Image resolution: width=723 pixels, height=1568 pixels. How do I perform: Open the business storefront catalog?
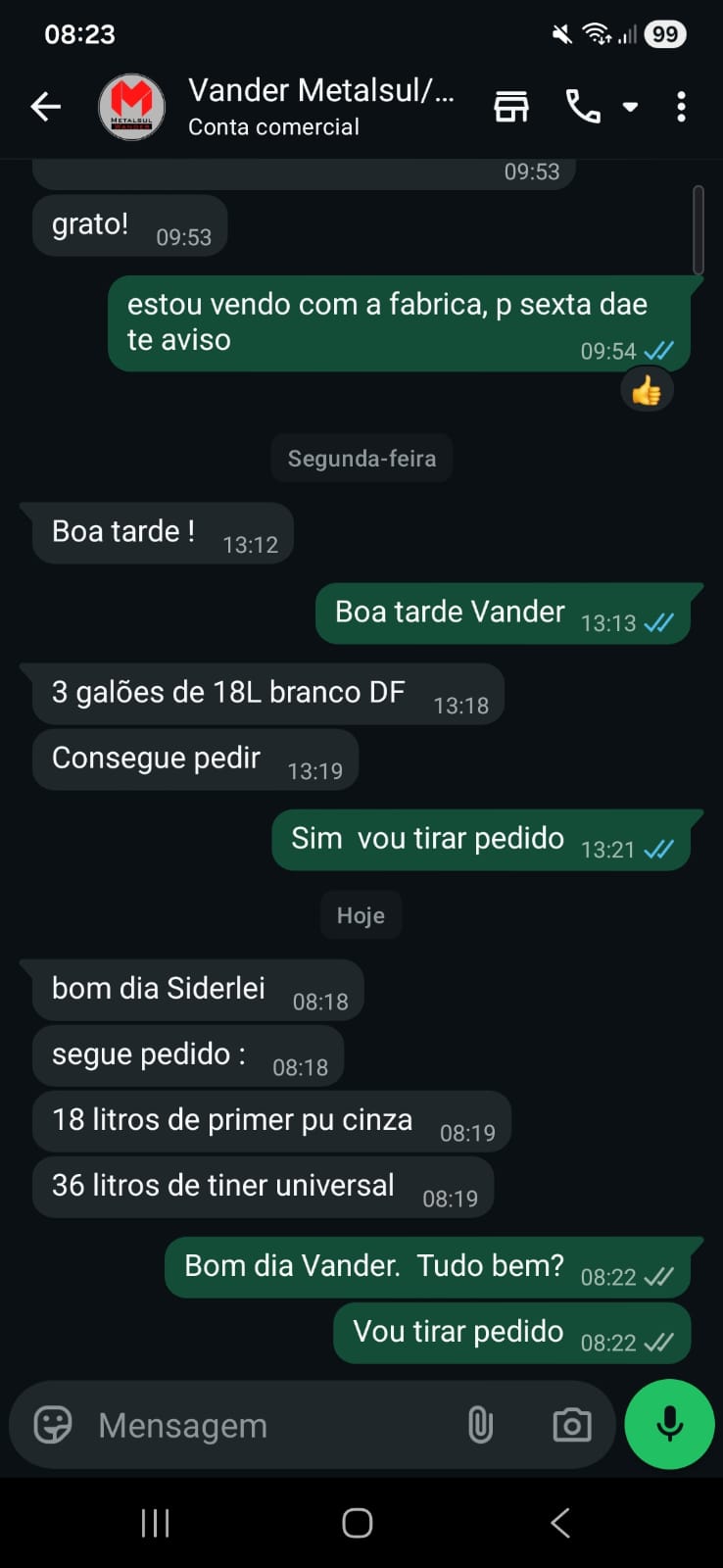coord(511,107)
